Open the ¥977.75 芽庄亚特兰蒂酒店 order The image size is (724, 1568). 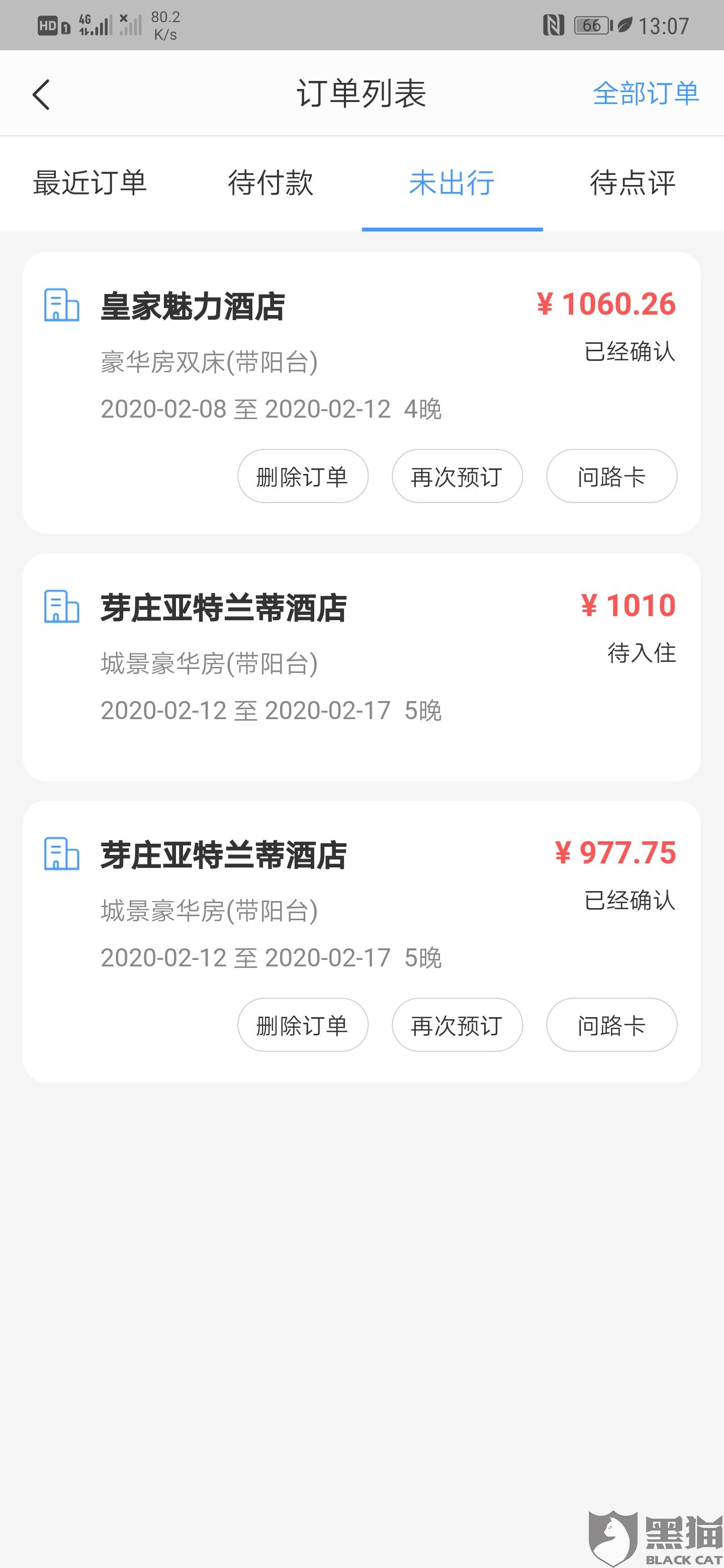coord(361,941)
